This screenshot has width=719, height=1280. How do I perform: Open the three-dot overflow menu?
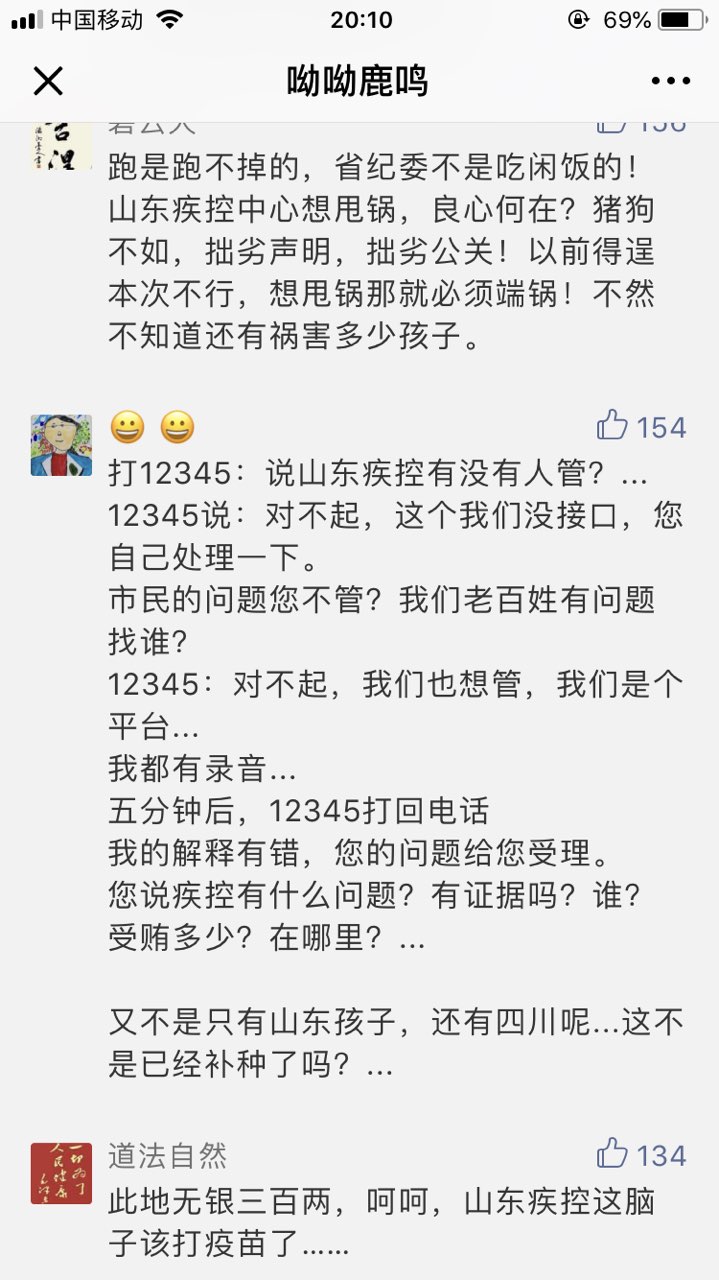(x=670, y=81)
